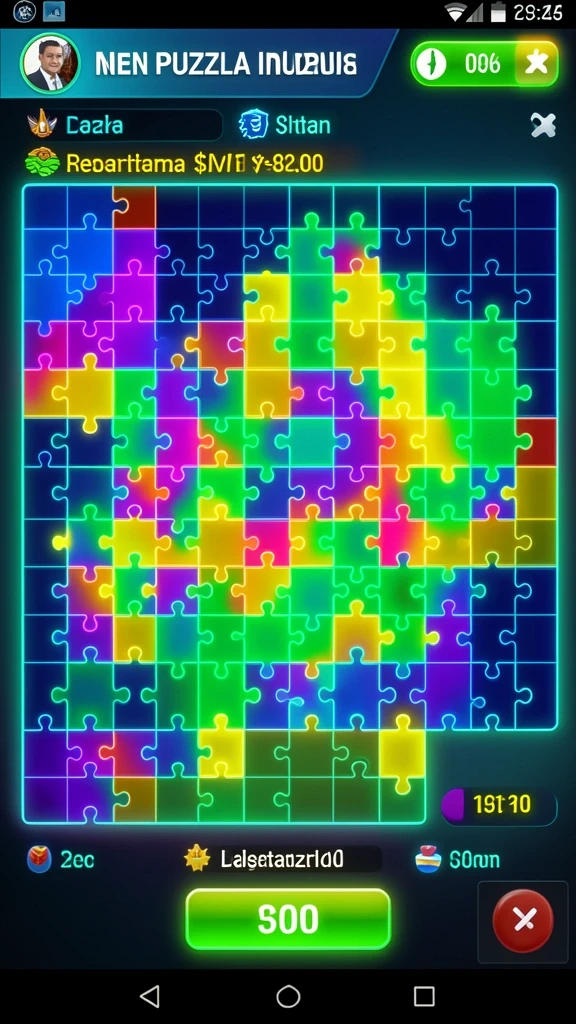Viewport: 576px width, 1024px height.
Task: Tap the Lalsetanzrl00 star bar
Action: [283, 859]
